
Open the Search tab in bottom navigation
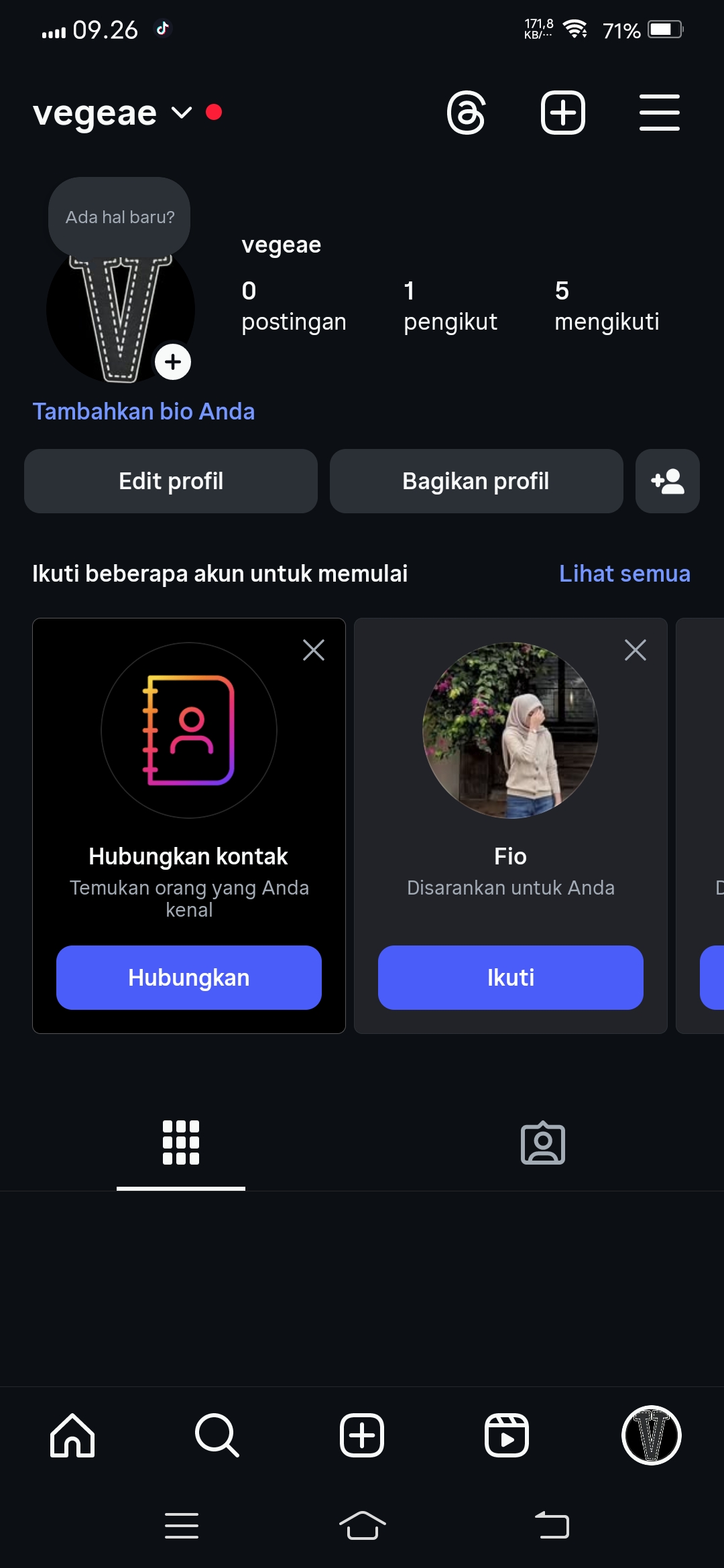tap(217, 1435)
